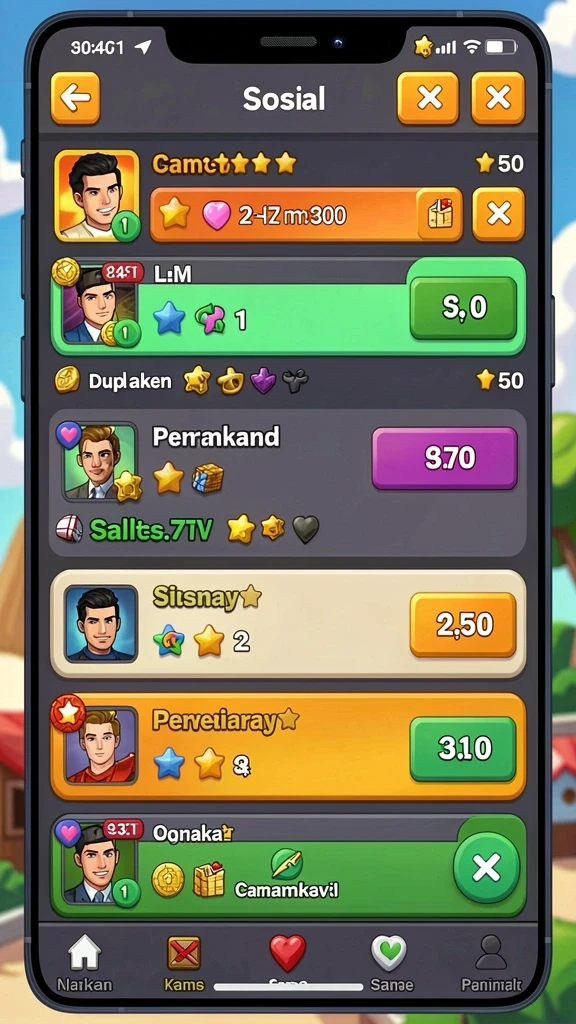Open the Penimalt profile tab
Image resolution: width=576 pixels, height=1024 pixels.
[491, 963]
